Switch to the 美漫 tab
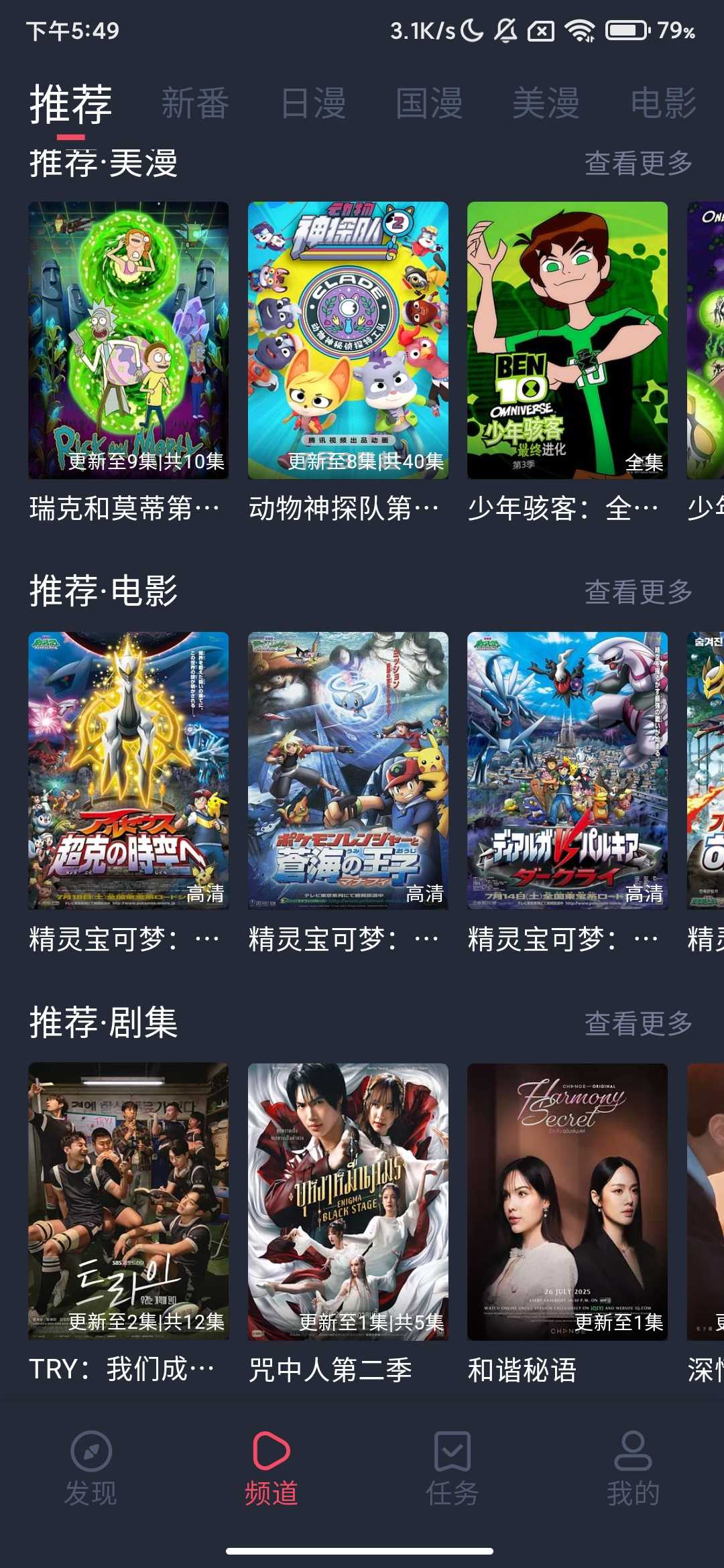The height and width of the screenshot is (1568, 724). click(x=546, y=104)
